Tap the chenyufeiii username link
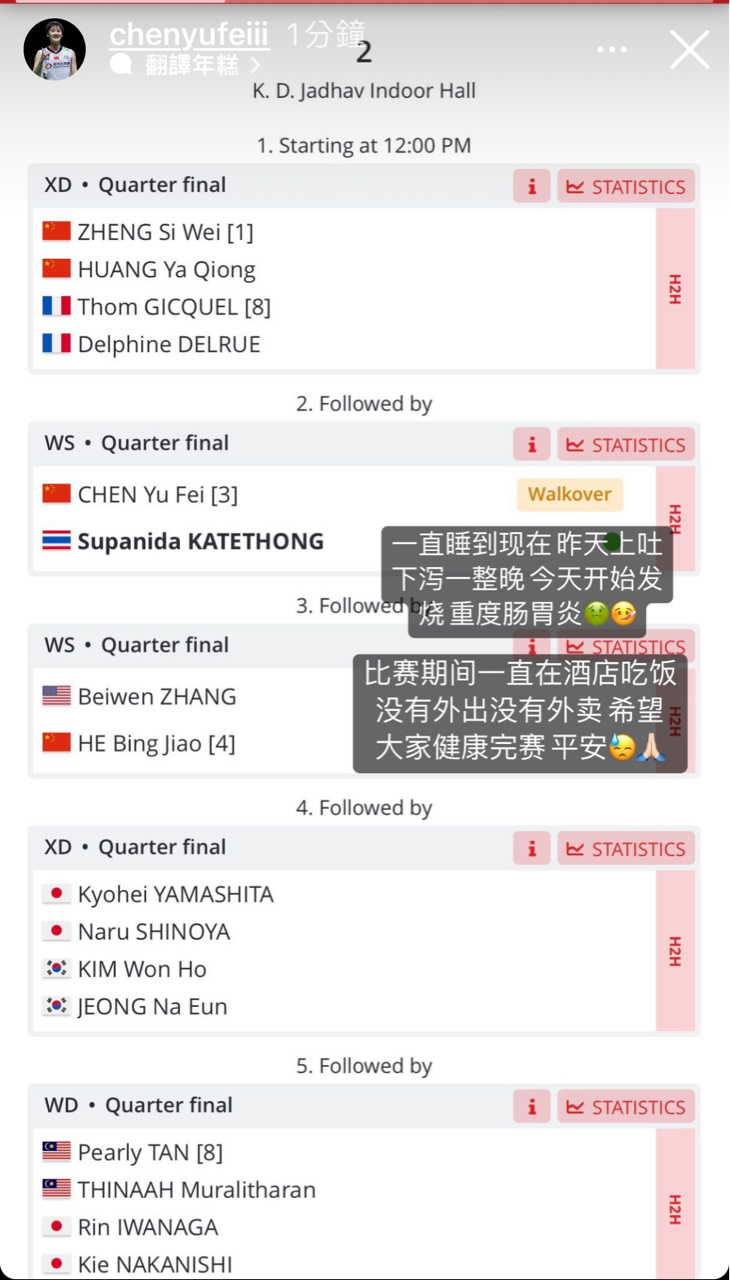This screenshot has width=730, height=1280. (x=189, y=35)
